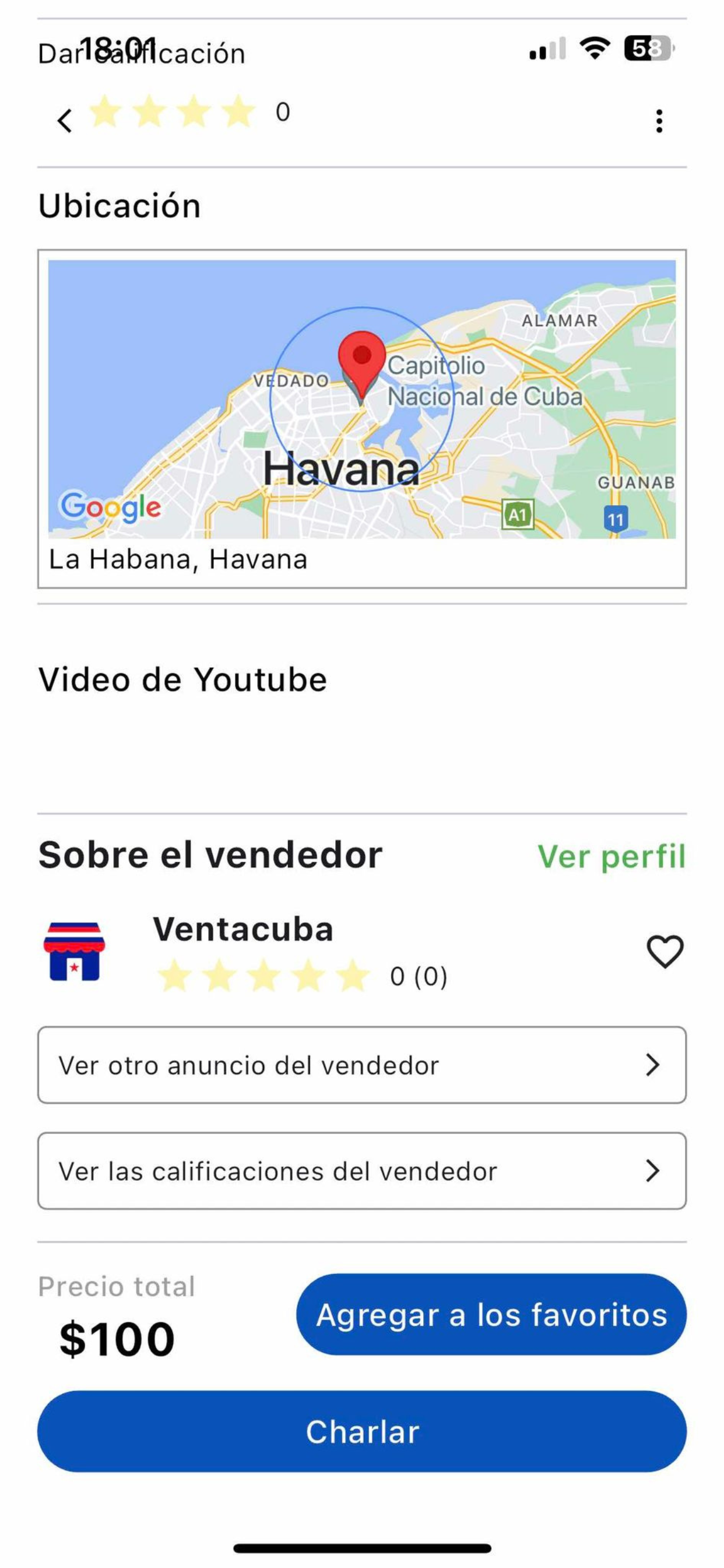Open the three-dot overflow menu

659,121
